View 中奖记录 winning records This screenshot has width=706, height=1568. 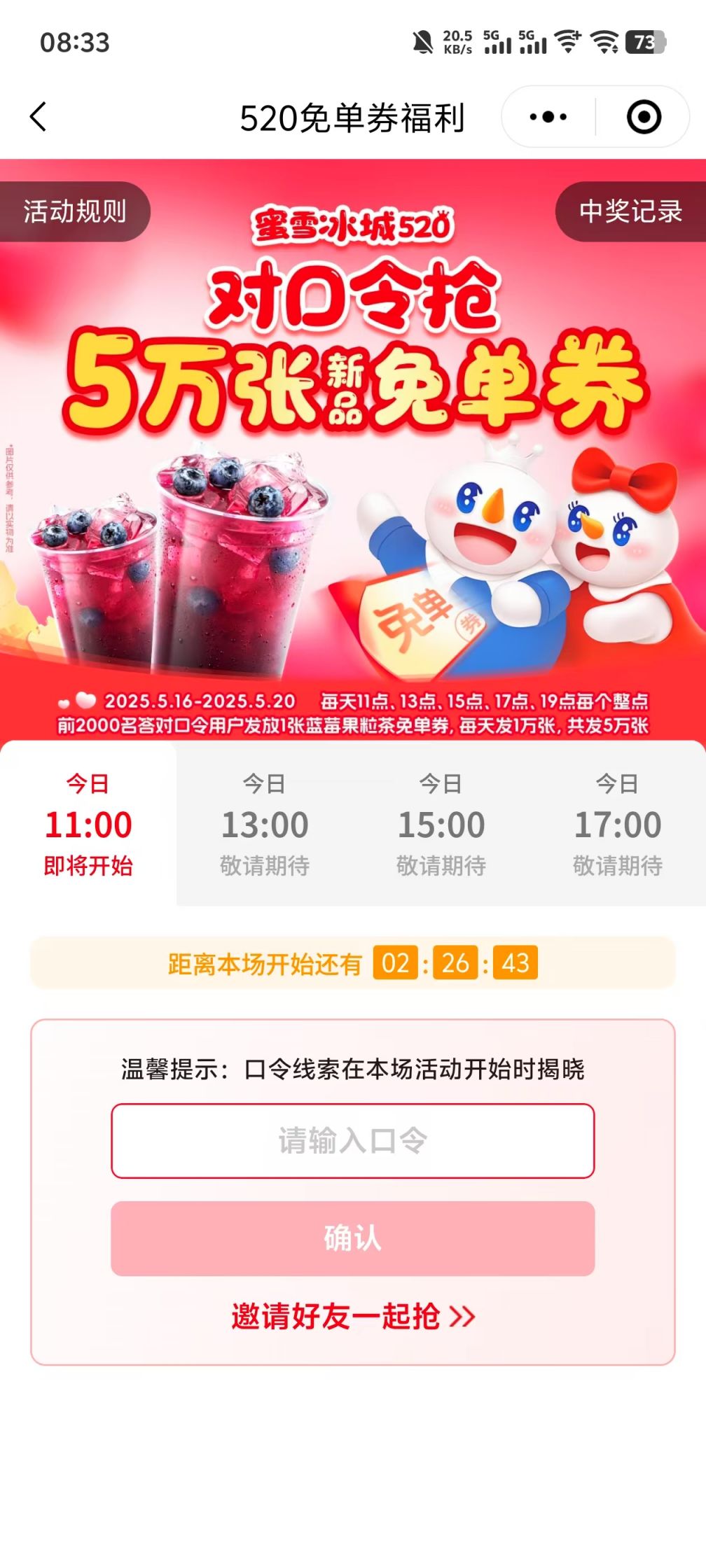click(630, 211)
